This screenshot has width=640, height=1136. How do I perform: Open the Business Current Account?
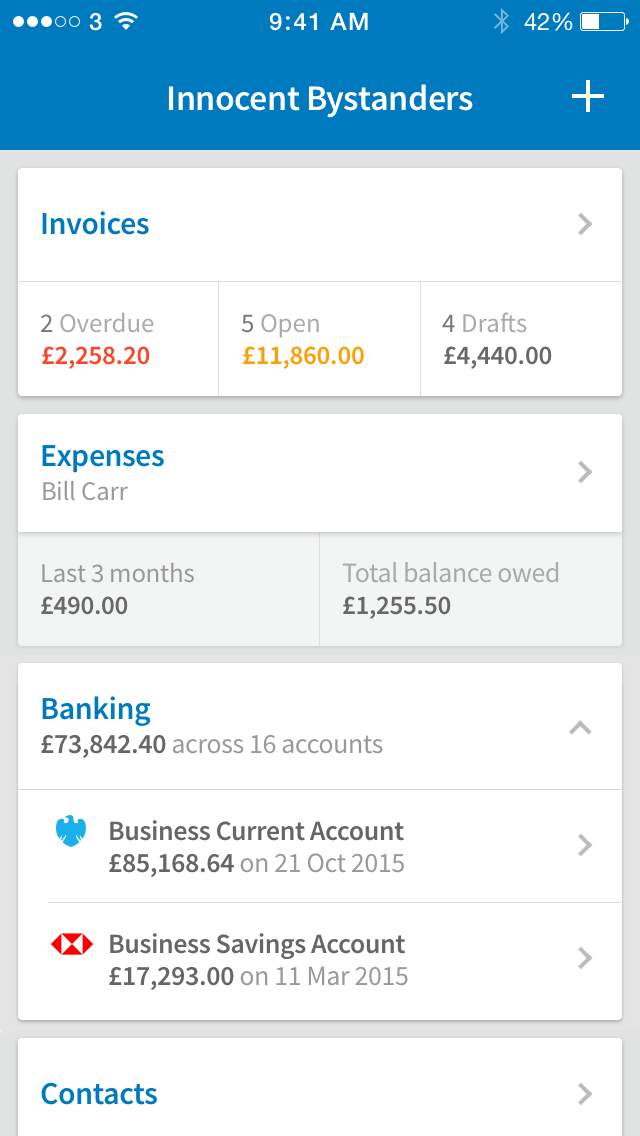[320, 846]
